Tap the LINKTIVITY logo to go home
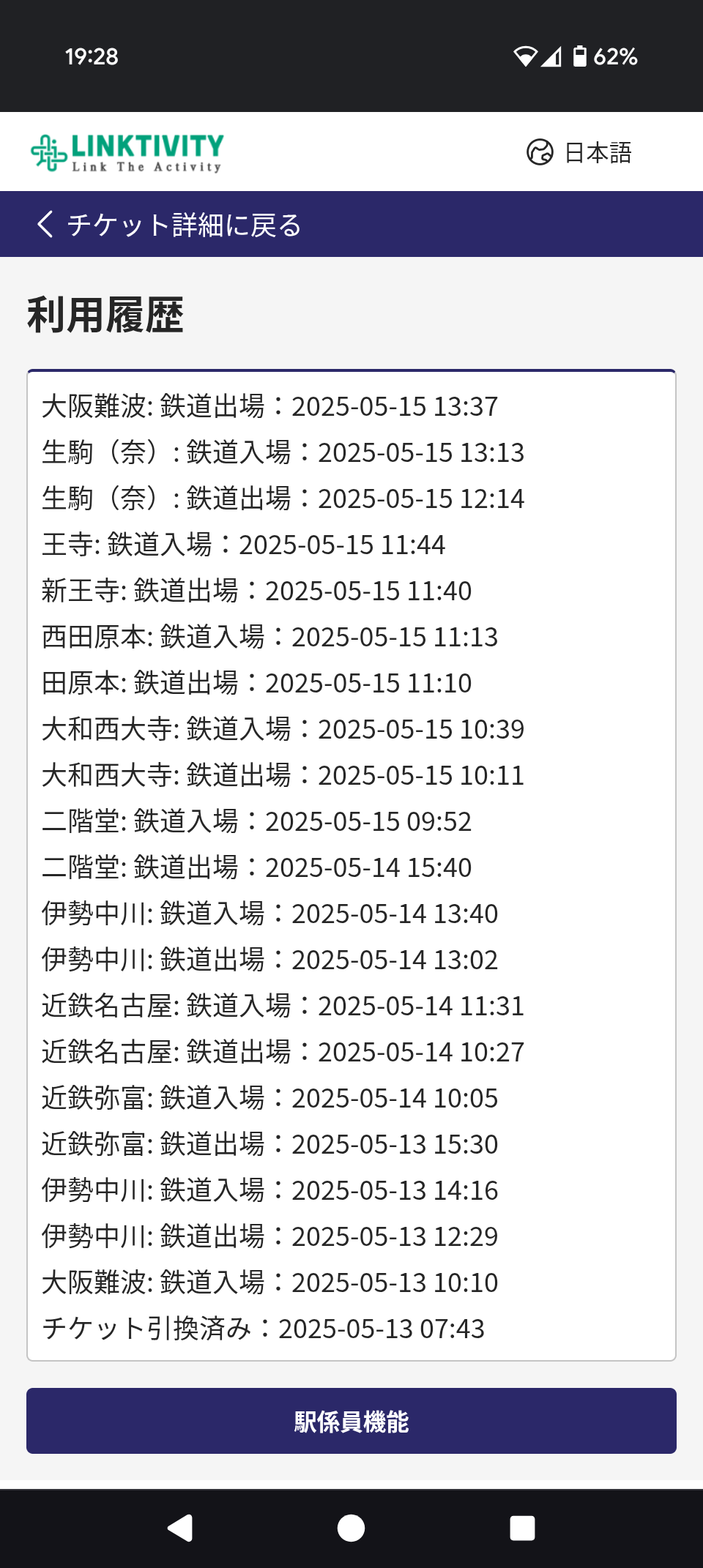 pos(127,152)
